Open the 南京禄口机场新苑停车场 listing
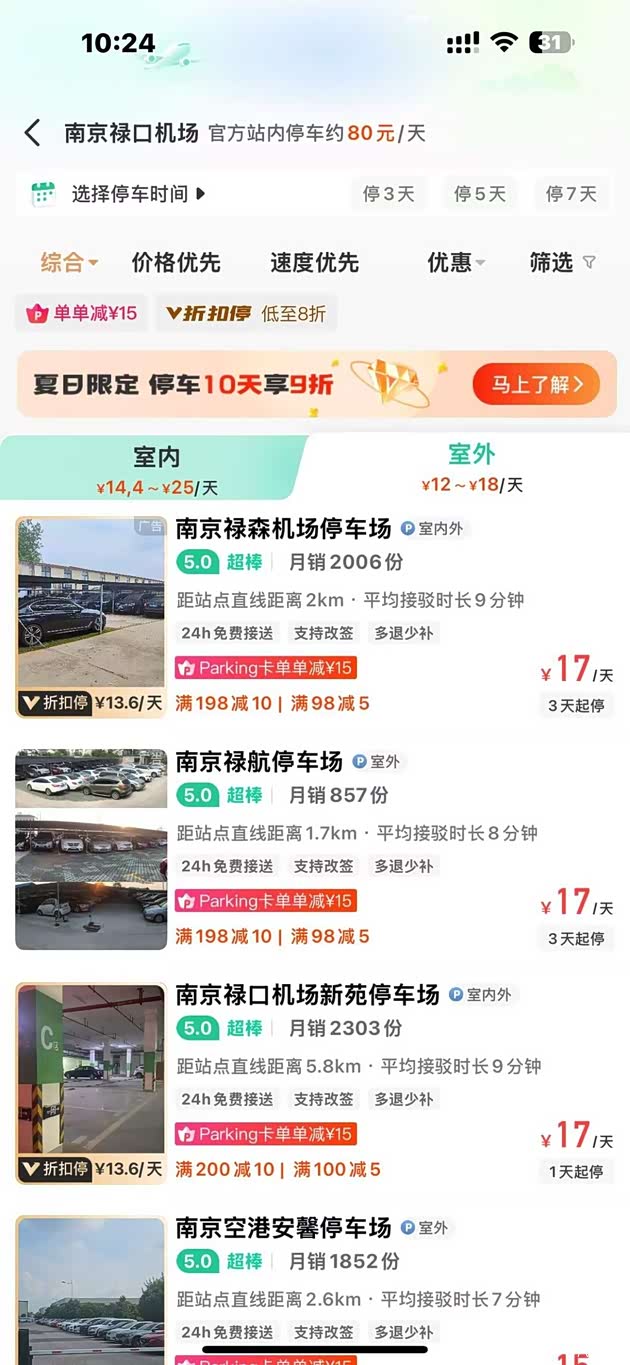This screenshot has width=630, height=1365. click(x=307, y=995)
